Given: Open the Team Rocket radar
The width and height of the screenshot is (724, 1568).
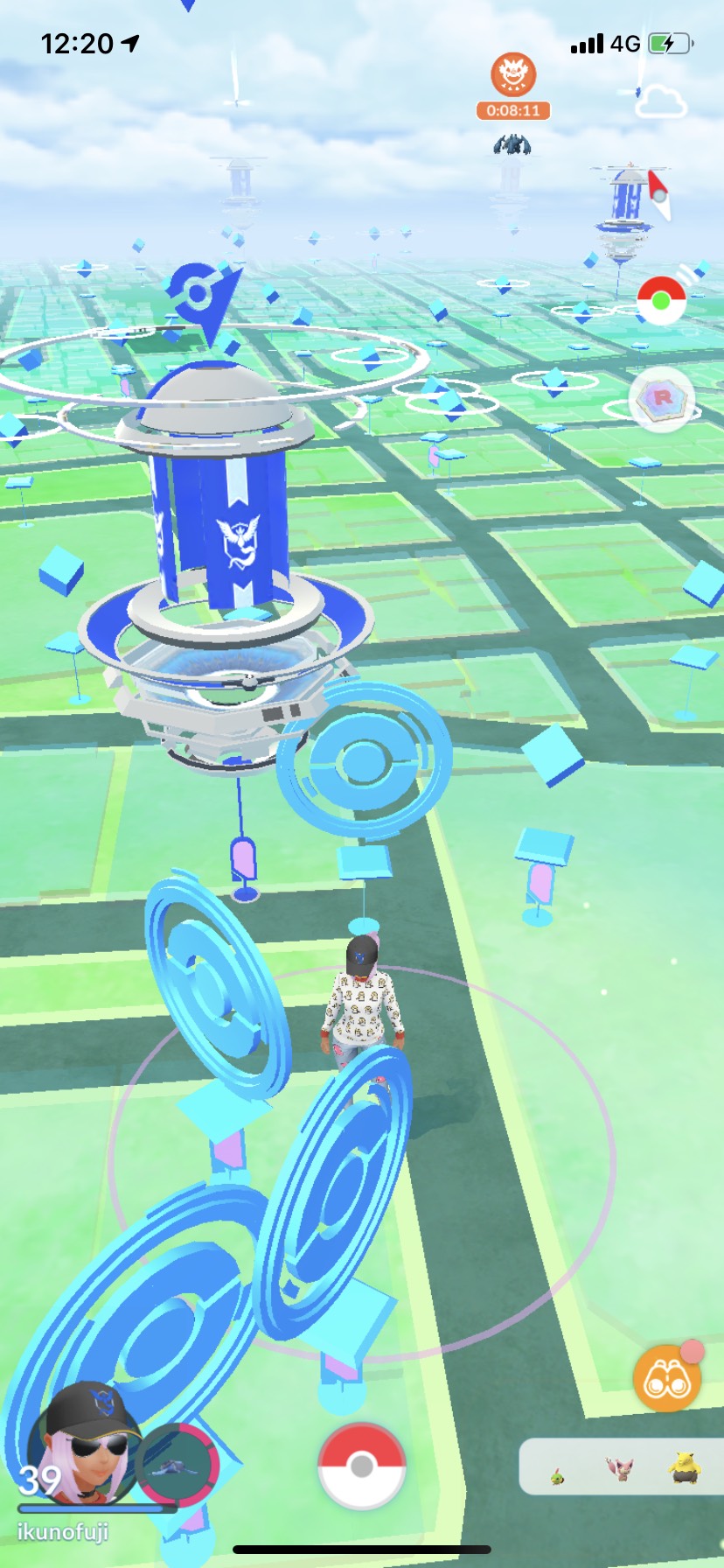Looking at the screenshot, I should 662,401.
